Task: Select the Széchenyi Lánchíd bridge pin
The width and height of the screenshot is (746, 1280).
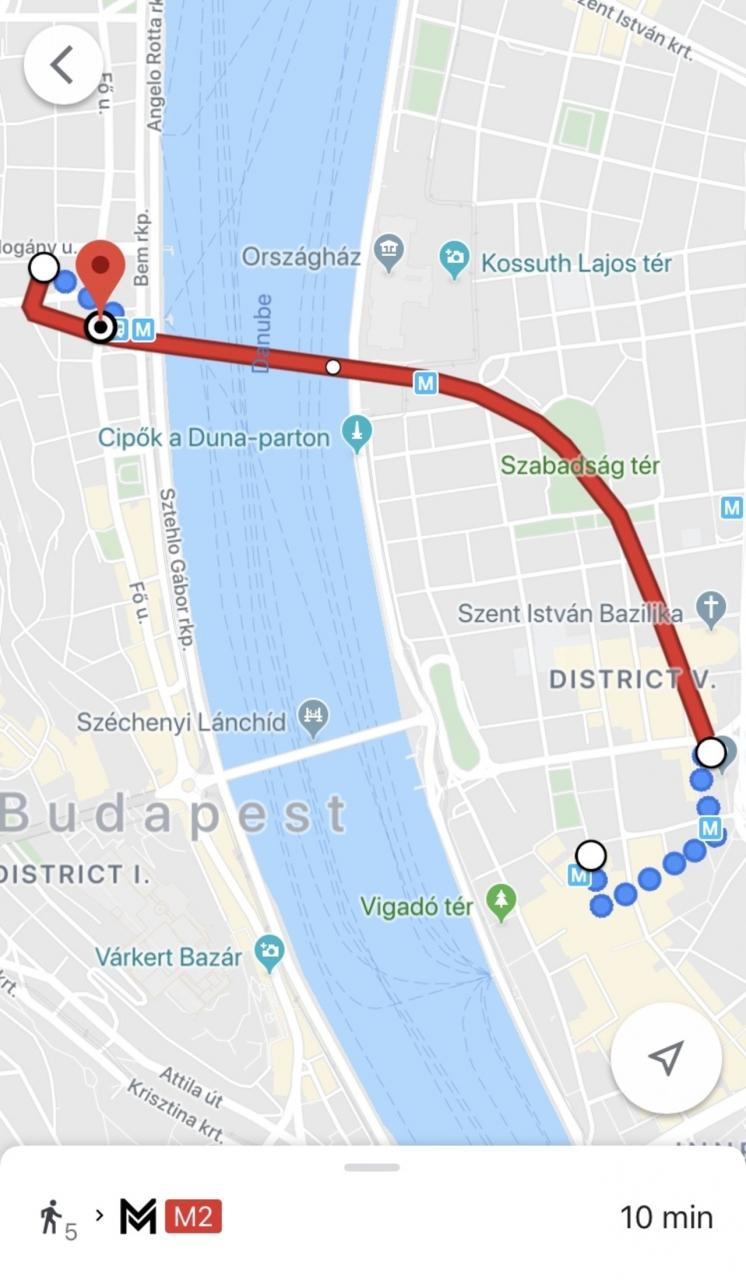Action: [x=314, y=719]
